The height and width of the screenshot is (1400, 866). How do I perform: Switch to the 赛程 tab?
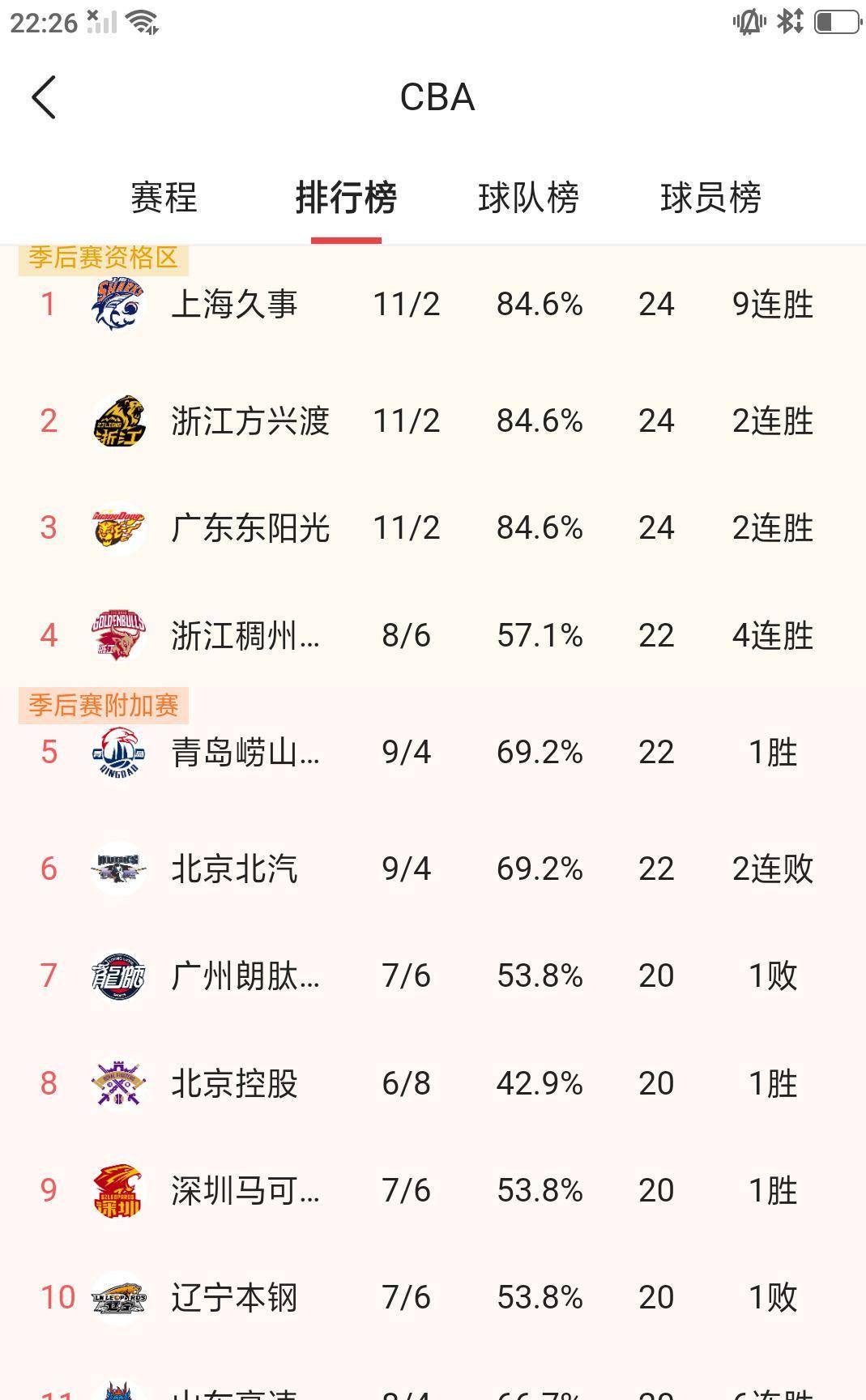pos(164,198)
